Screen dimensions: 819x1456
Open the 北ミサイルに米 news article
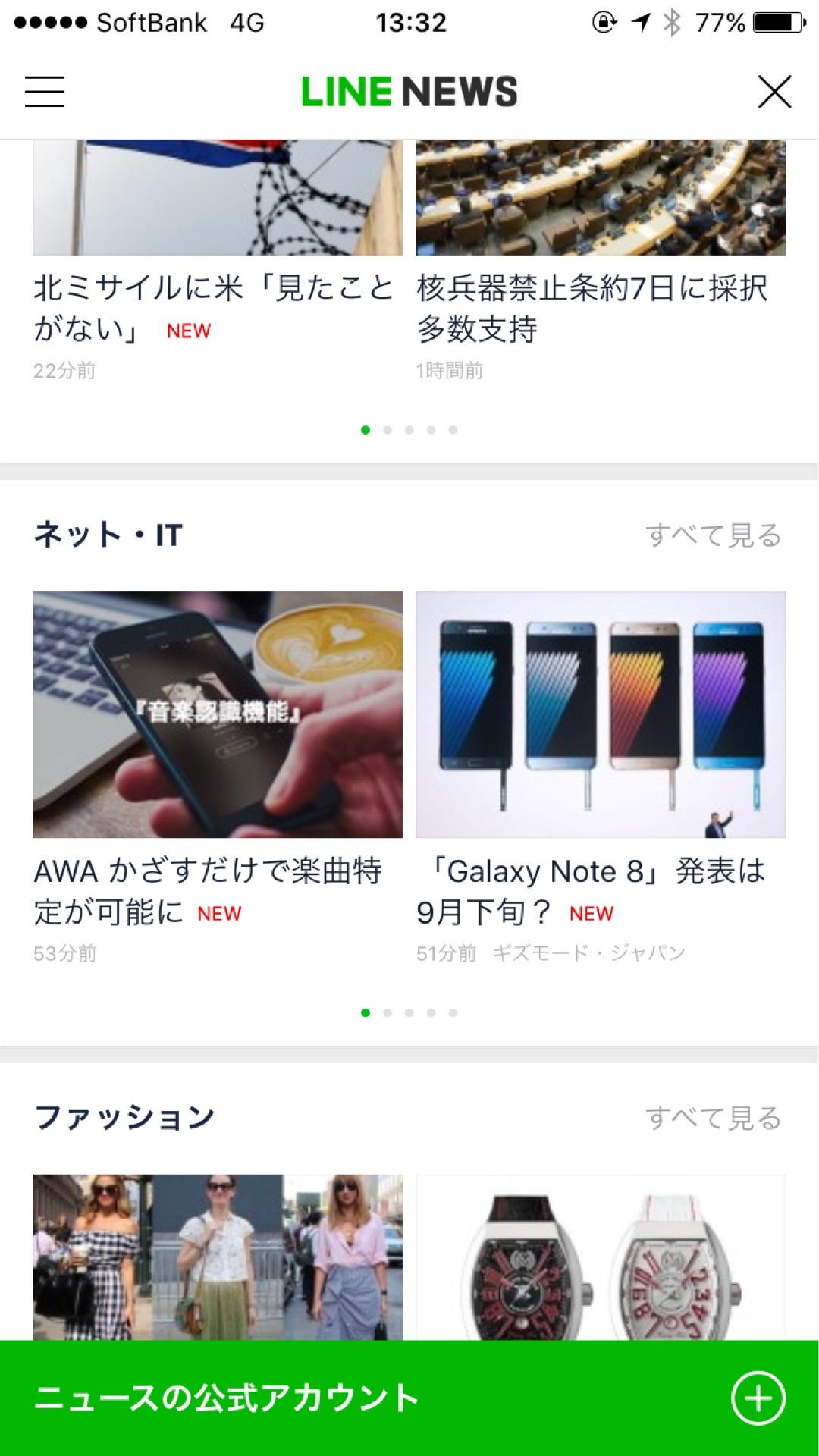pyautogui.click(x=214, y=306)
